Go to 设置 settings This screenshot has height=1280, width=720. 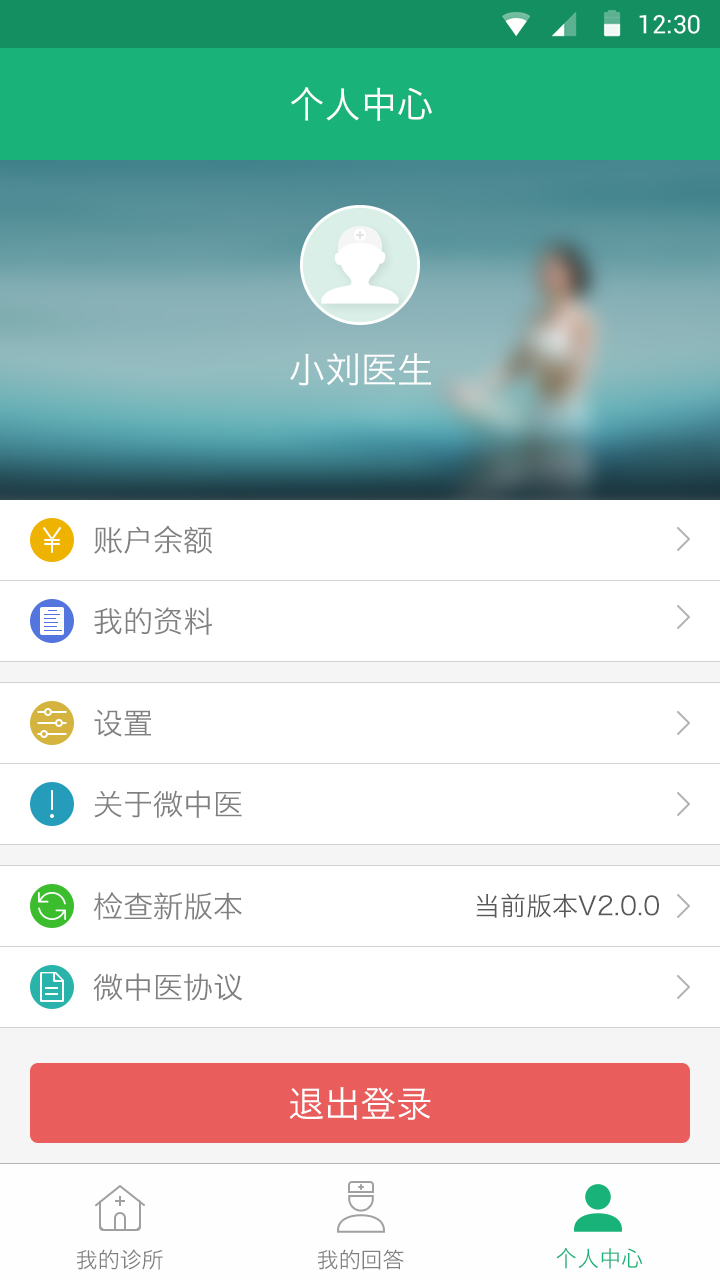pyautogui.click(x=360, y=723)
